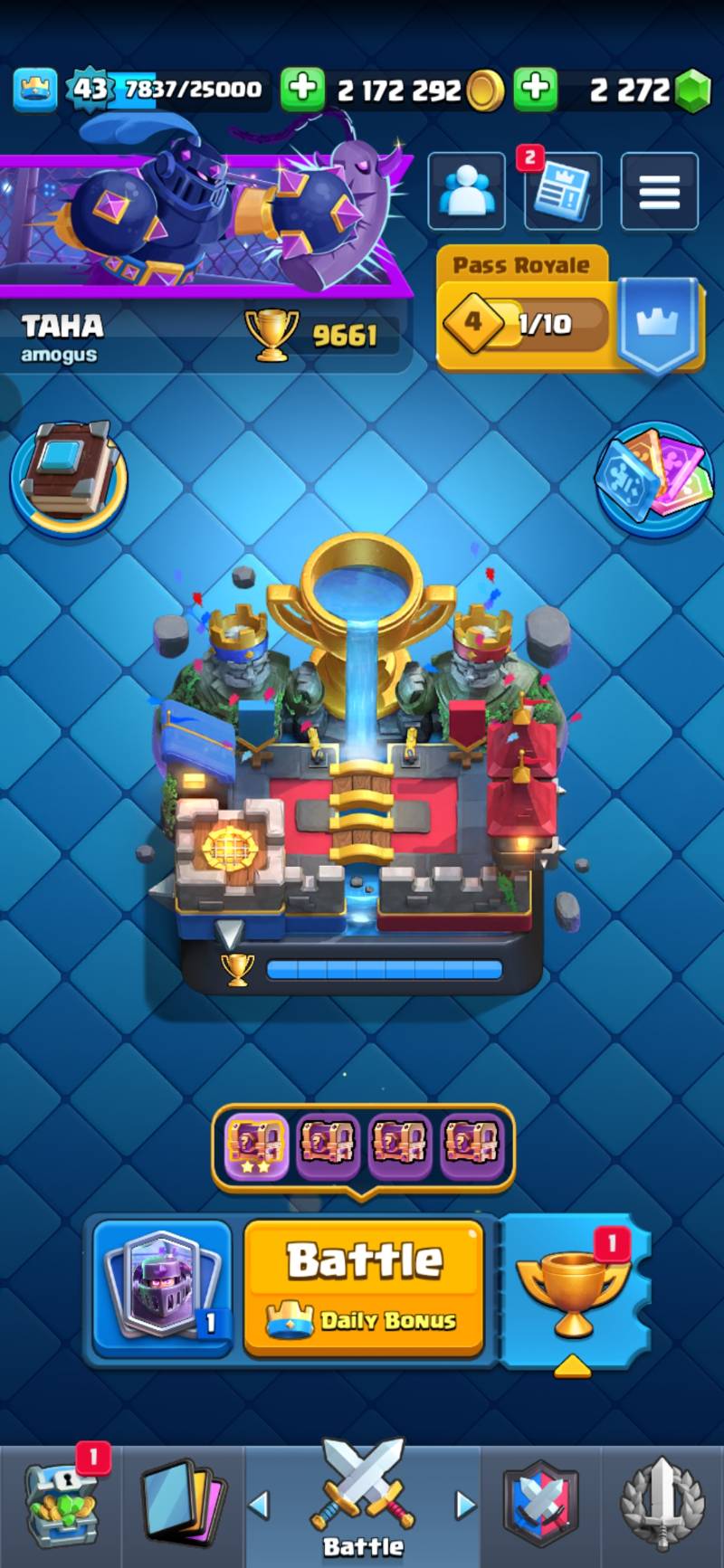Open the news feed icon
The height and width of the screenshot is (1568, 724).
point(562,191)
